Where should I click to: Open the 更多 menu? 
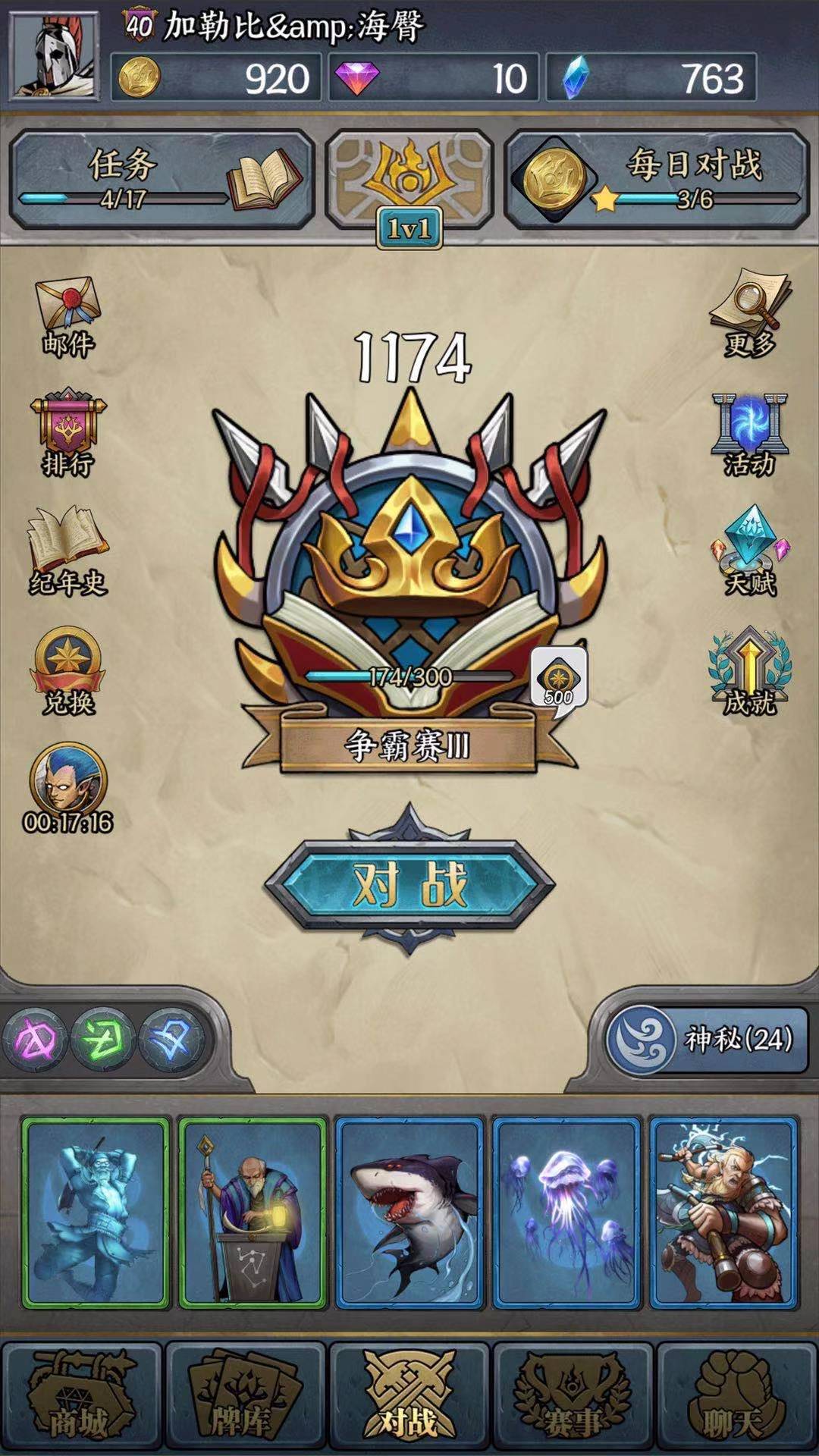pyautogui.click(x=750, y=312)
